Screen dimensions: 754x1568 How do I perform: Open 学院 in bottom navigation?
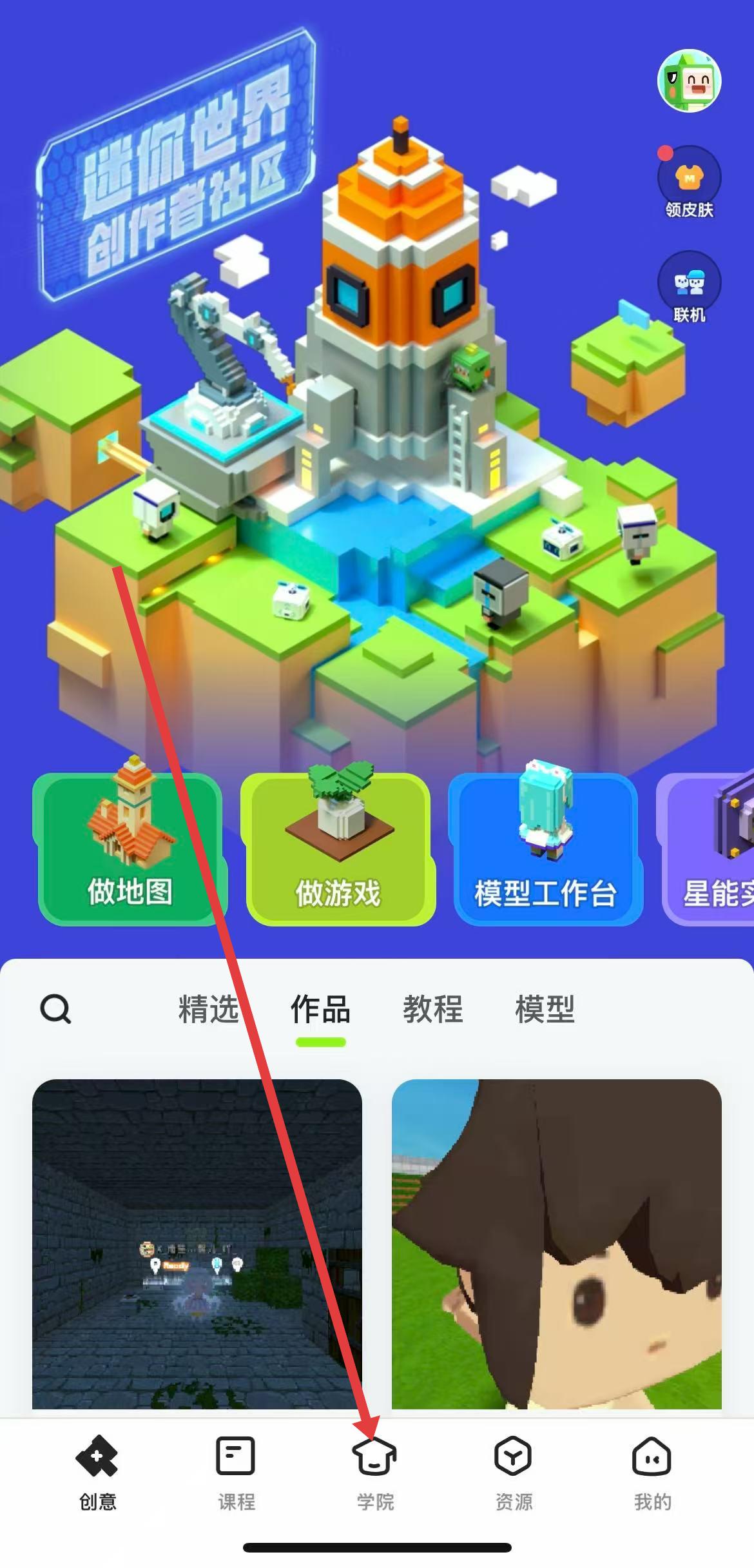(375, 1474)
